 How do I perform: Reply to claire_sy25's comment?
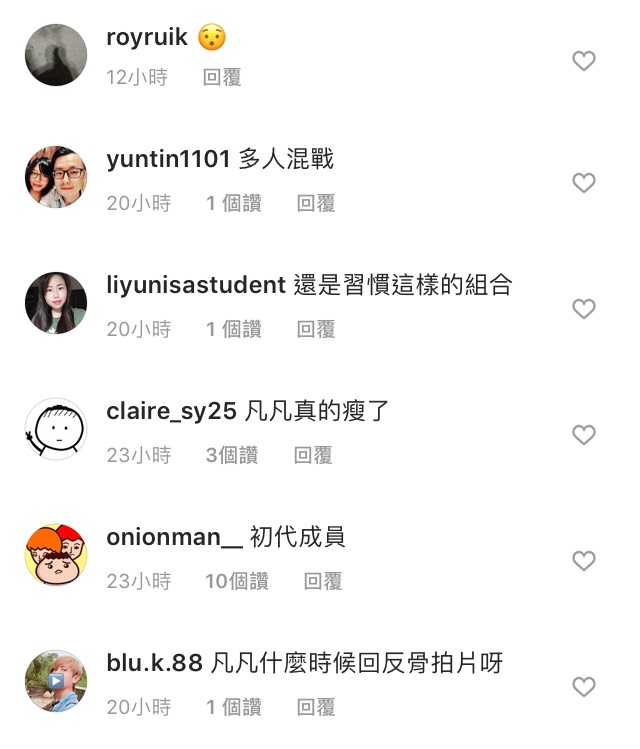313,455
